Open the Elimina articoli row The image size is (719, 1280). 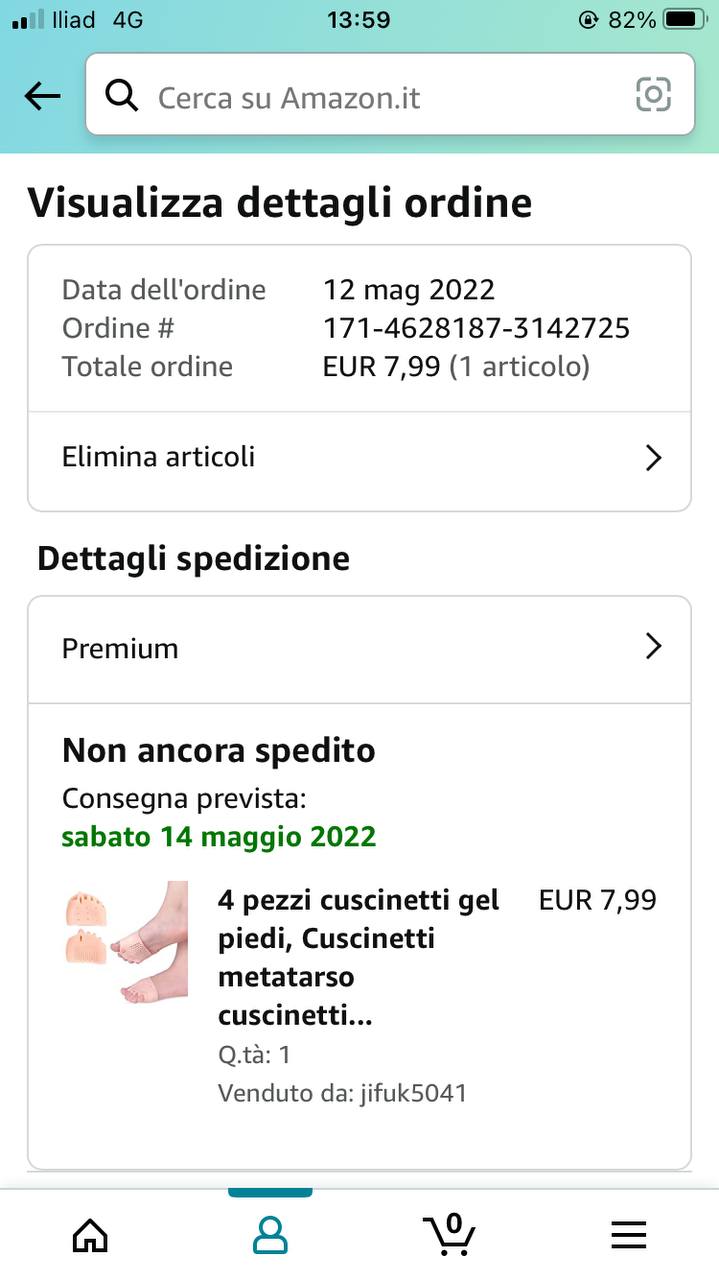pos(359,458)
